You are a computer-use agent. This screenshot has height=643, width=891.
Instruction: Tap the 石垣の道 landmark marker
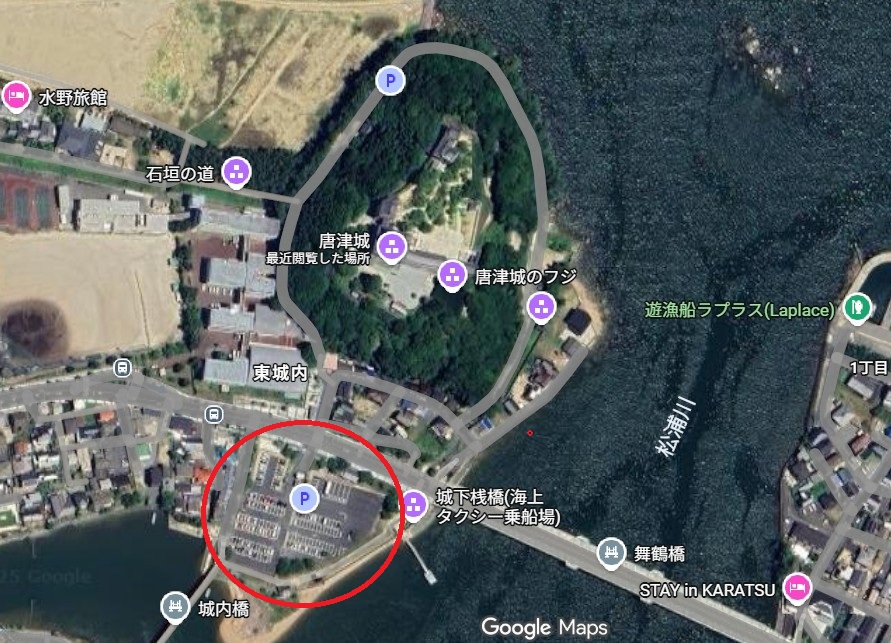(237, 172)
